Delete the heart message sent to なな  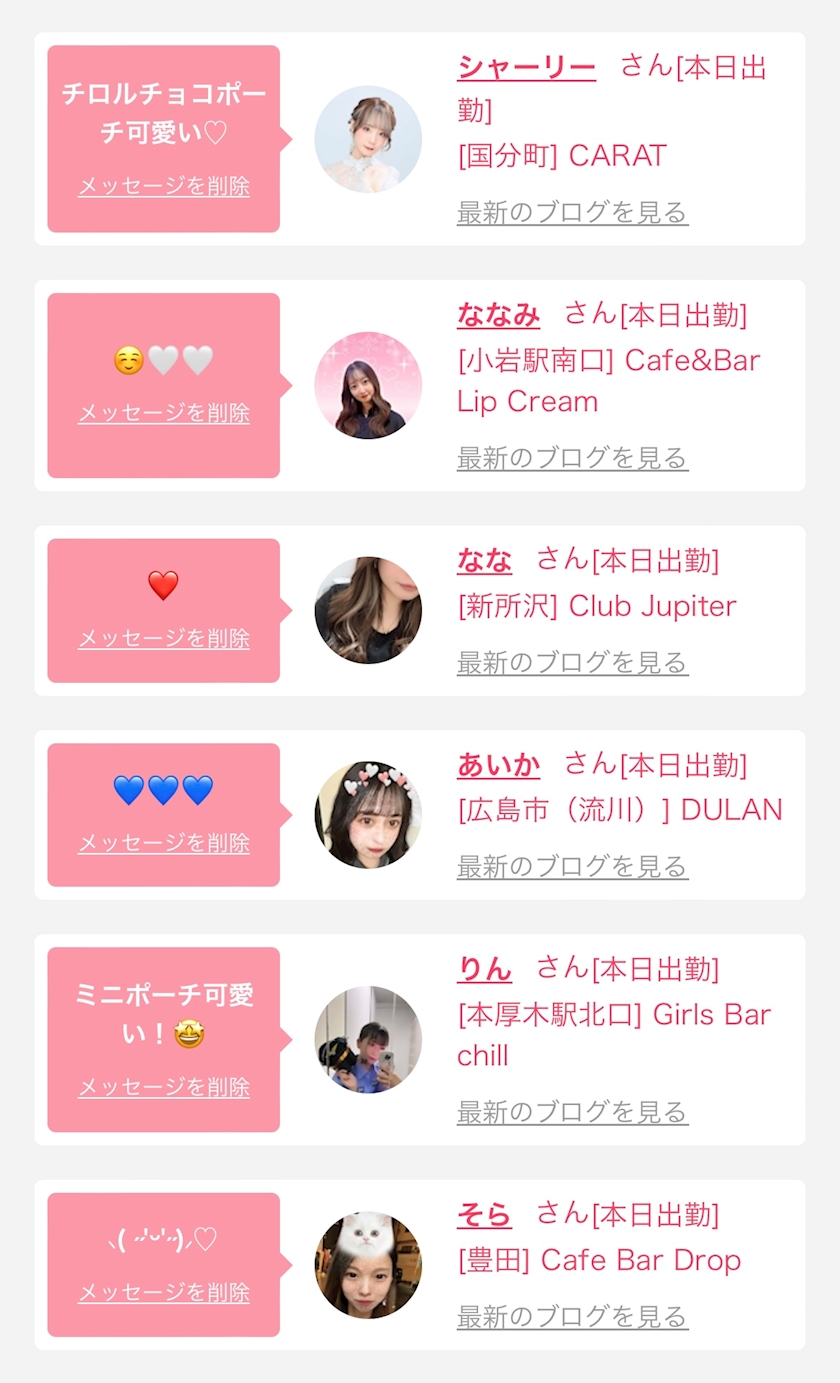[164, 638]
